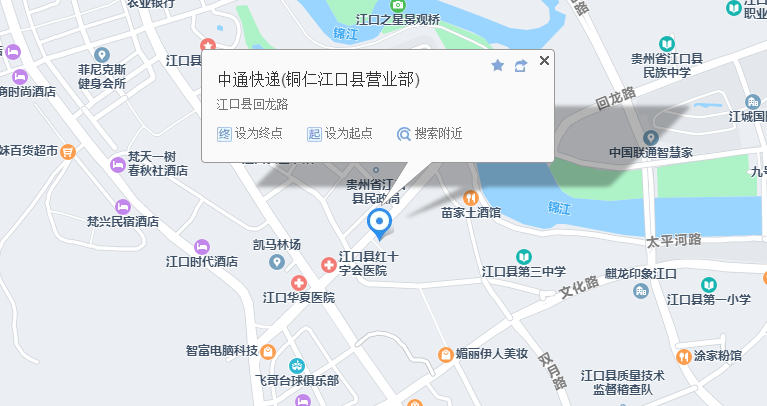767x406 pixels.
Task: Select the 涂家粉馆 restaurant marker
Action: click(x=683, y=356)
